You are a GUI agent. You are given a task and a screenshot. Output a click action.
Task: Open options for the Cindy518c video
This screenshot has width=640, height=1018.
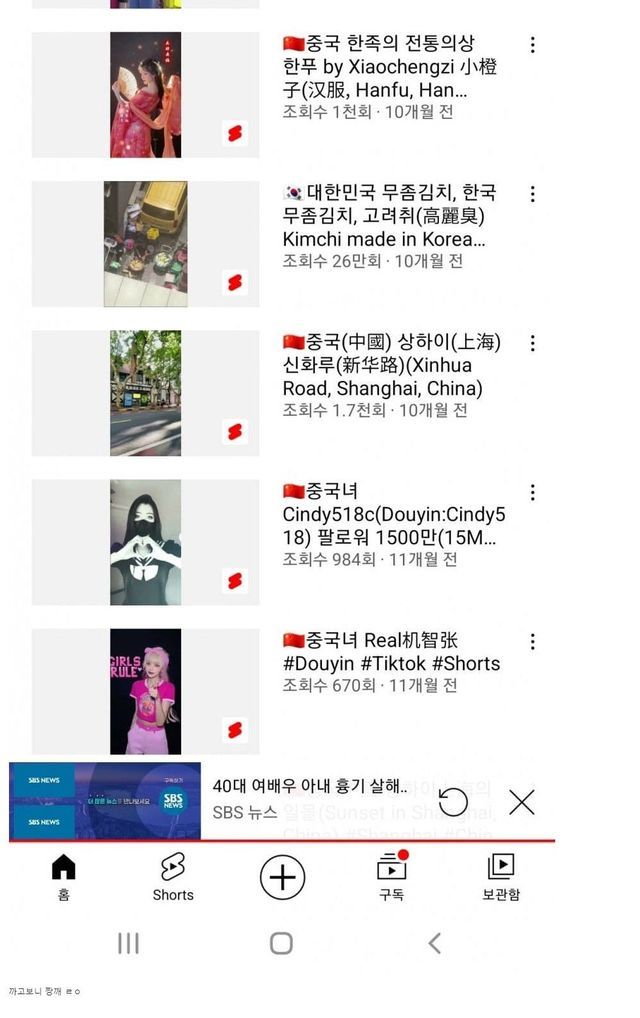(x=532, y=493)
